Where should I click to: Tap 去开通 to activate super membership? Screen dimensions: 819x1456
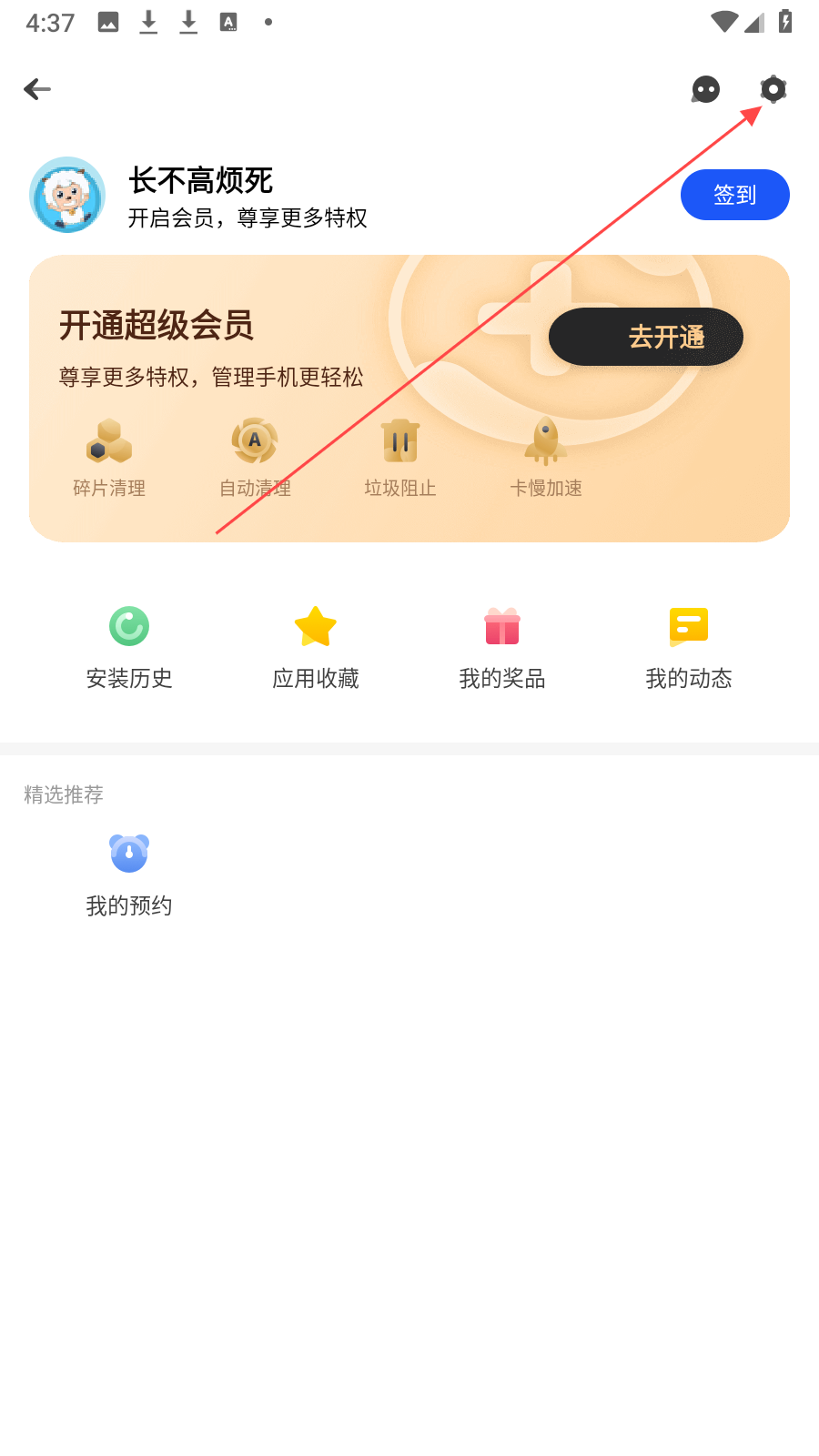[646, 337]
